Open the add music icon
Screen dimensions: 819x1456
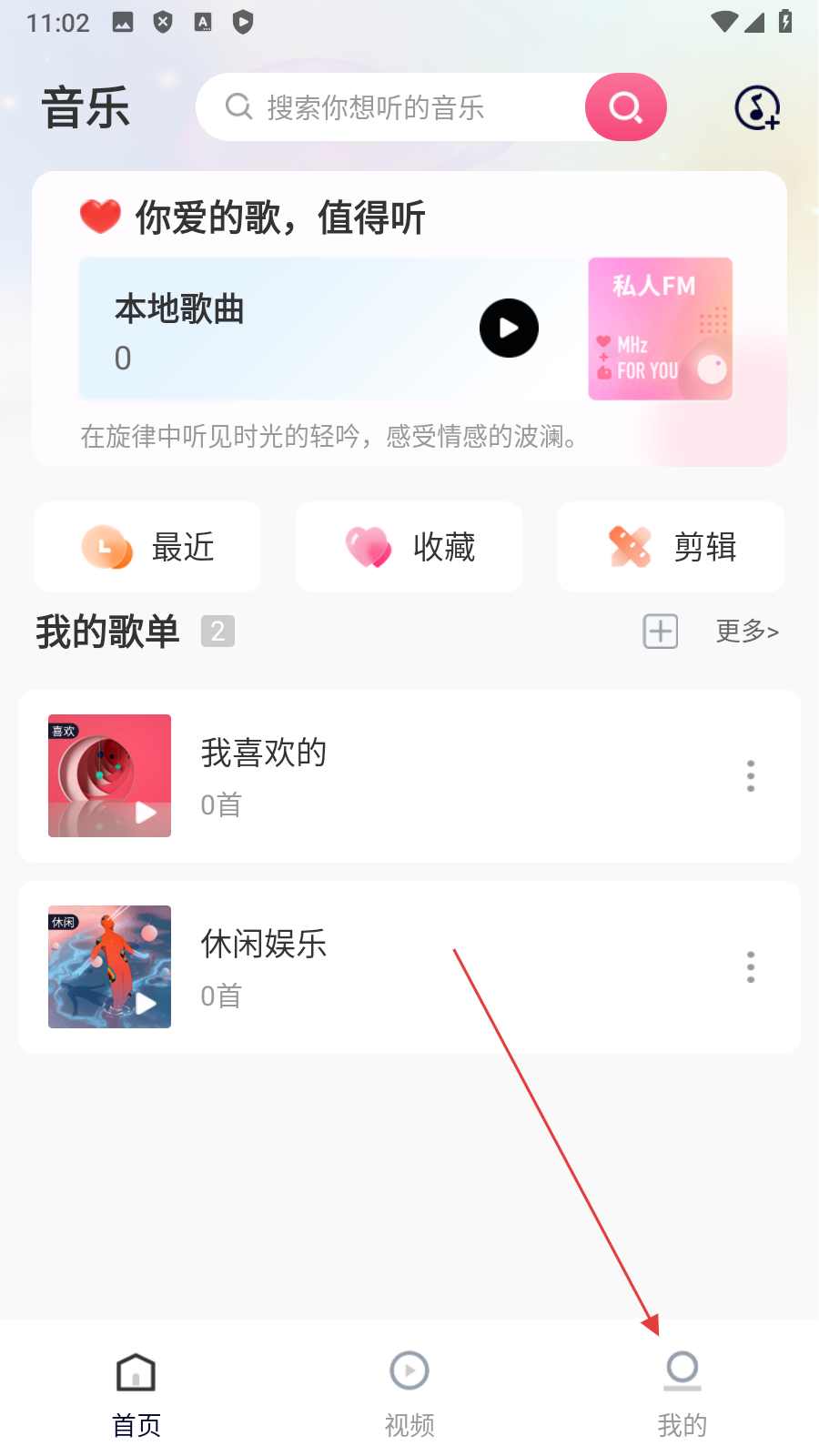757,108
